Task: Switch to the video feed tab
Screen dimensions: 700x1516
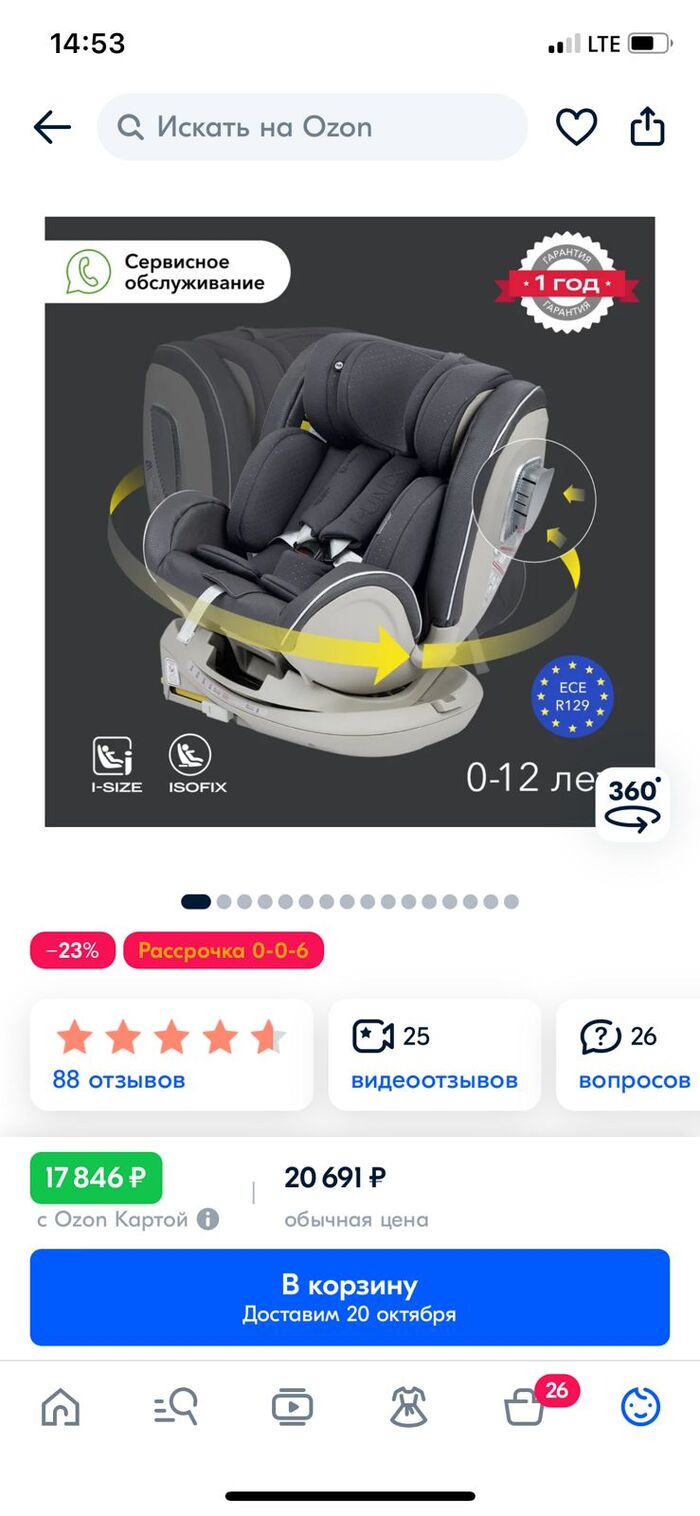Action: (292, 1408)
